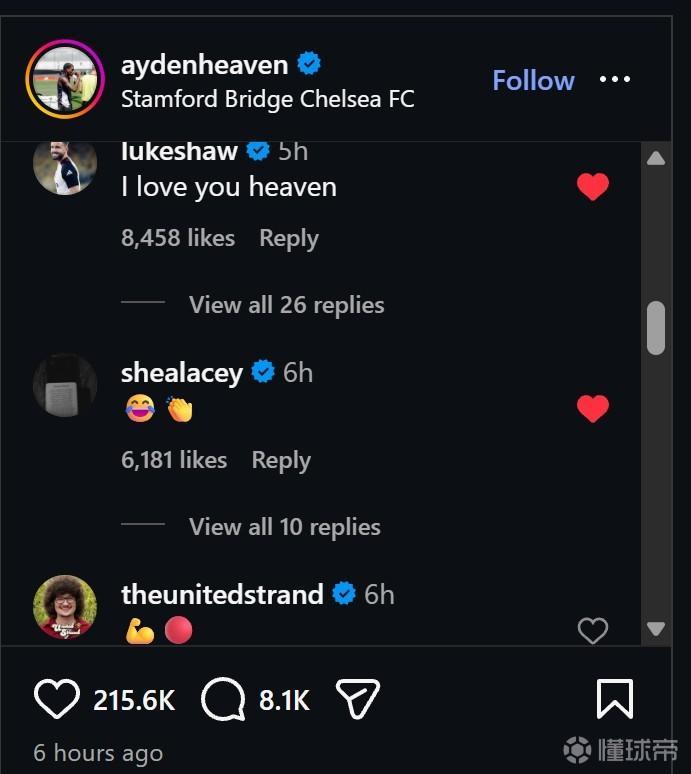
Task: Expand all 10 replies
Action: [284, 527]
